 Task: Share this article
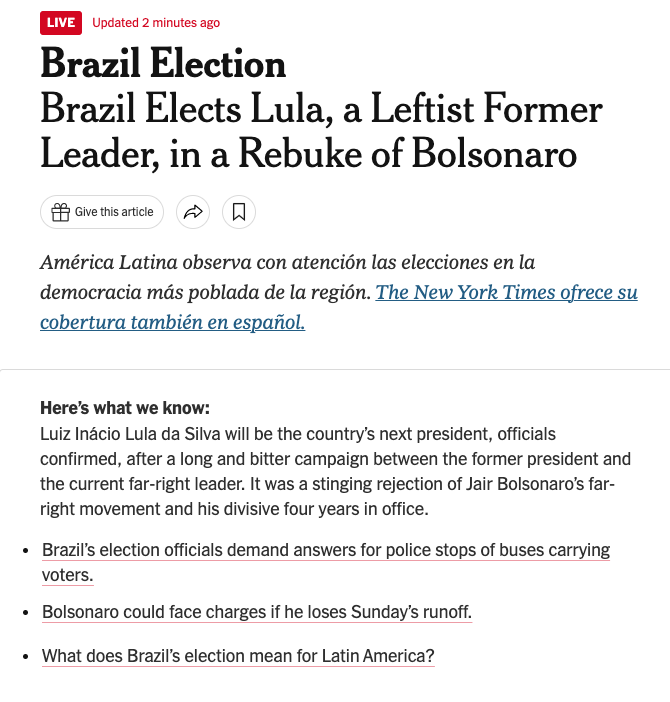point(192,212)
